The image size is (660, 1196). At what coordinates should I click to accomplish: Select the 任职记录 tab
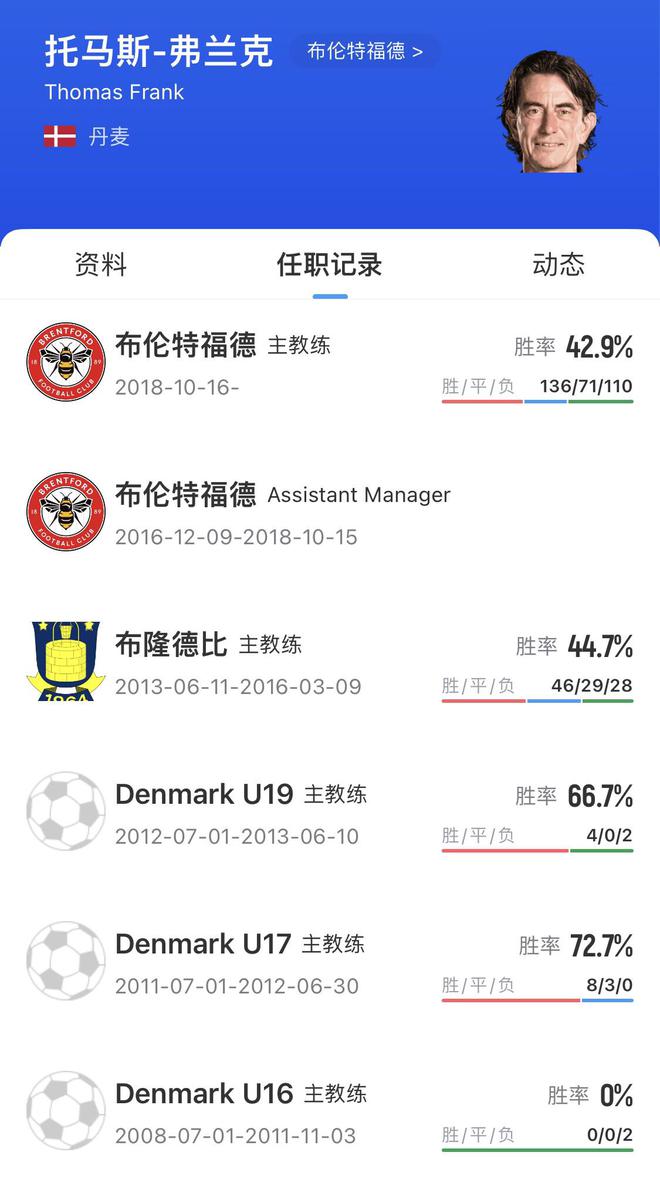click(x=329, y=265)
